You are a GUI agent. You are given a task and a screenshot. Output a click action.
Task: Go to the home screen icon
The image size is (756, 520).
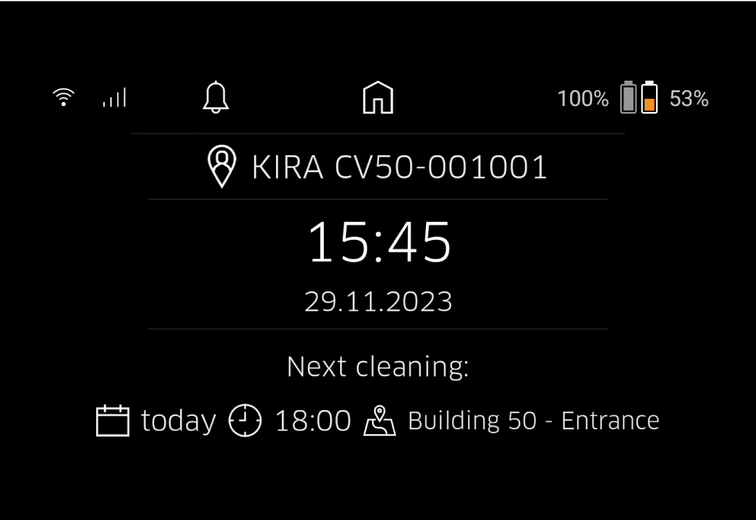[x=378, y=98]
